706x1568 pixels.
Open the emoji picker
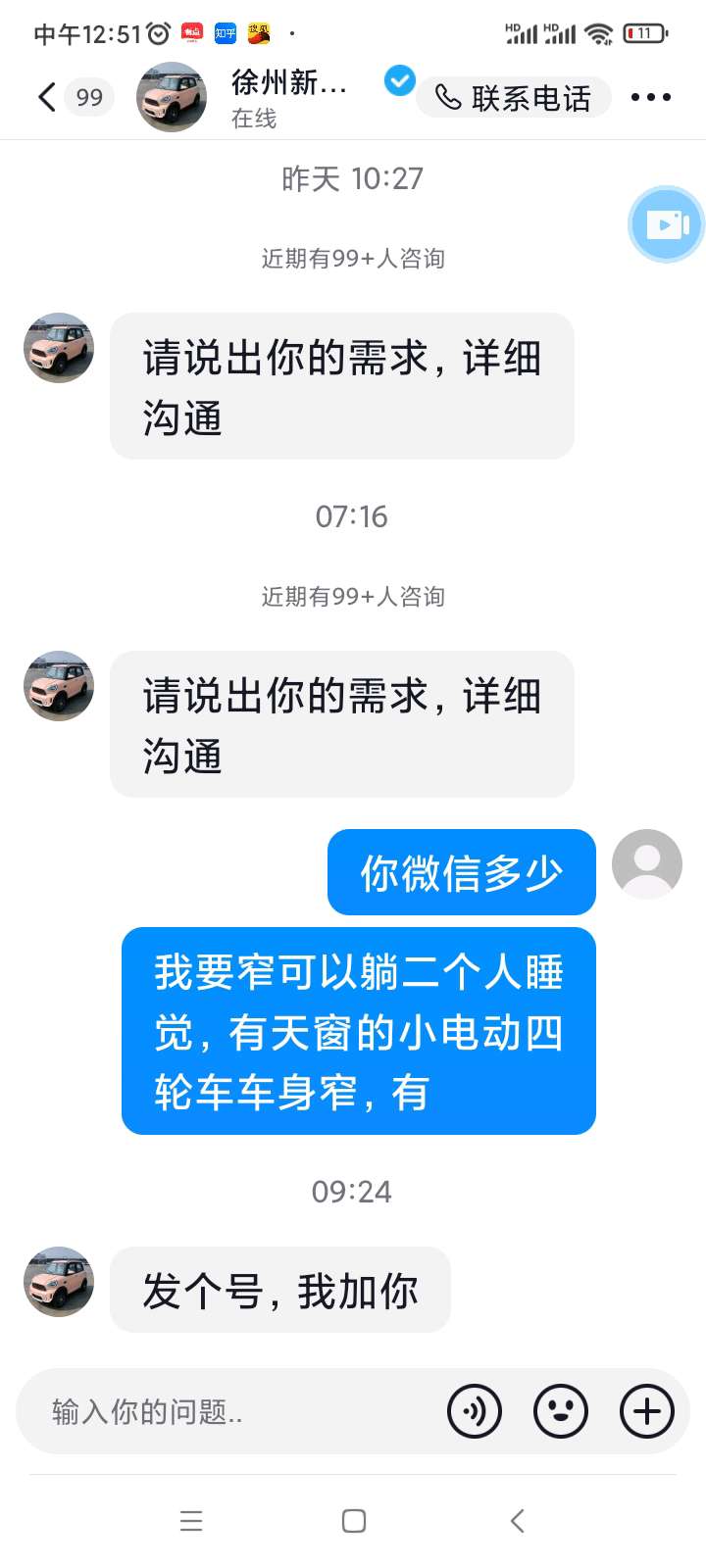tap(561, 1411)
